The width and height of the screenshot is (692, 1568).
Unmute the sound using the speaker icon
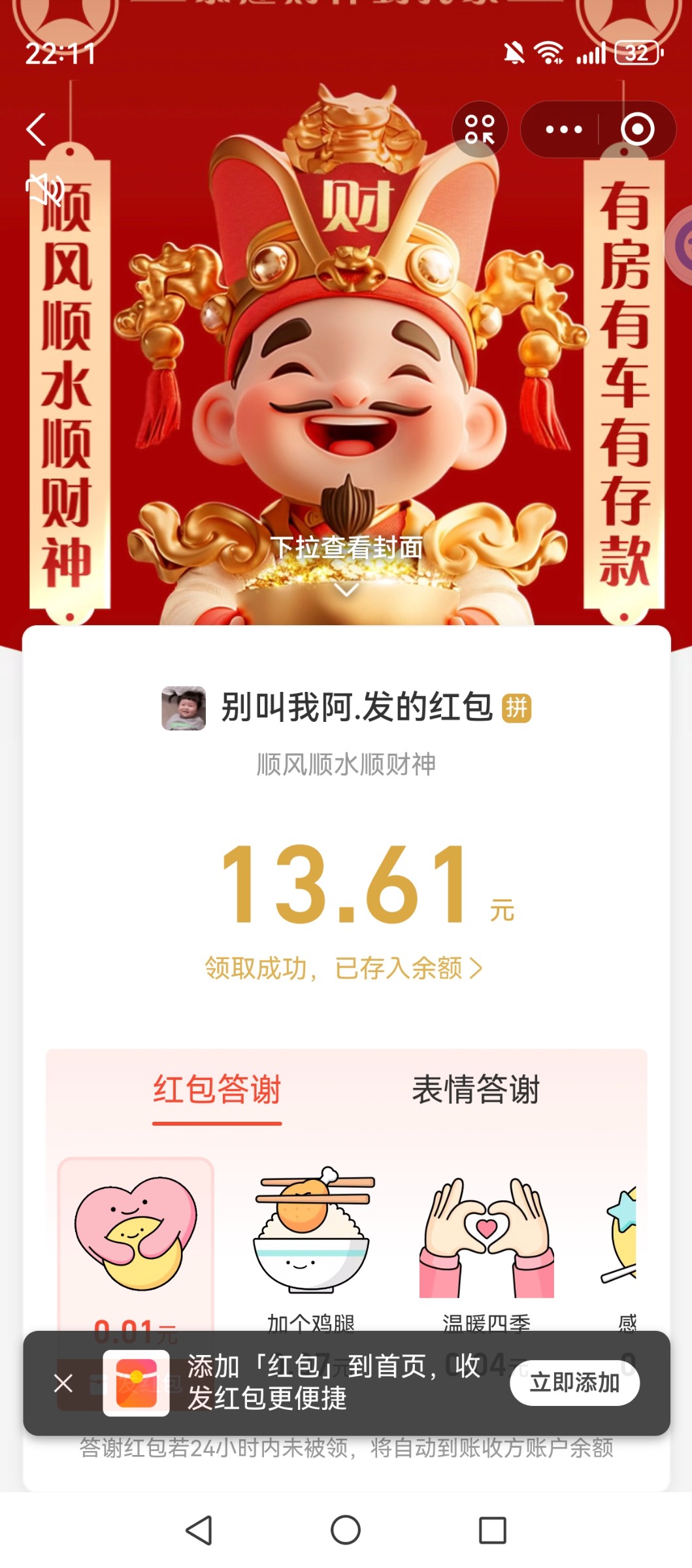44,190
